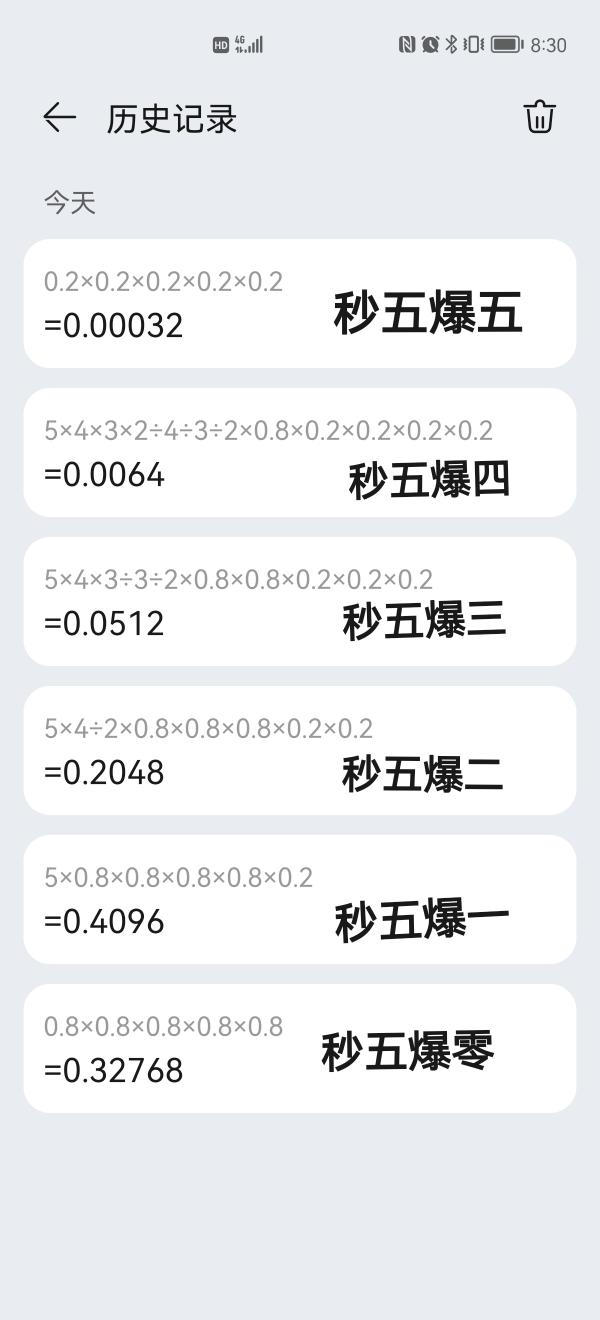
Task: Go back from the history screen
Action: click(x=59, y=118)
